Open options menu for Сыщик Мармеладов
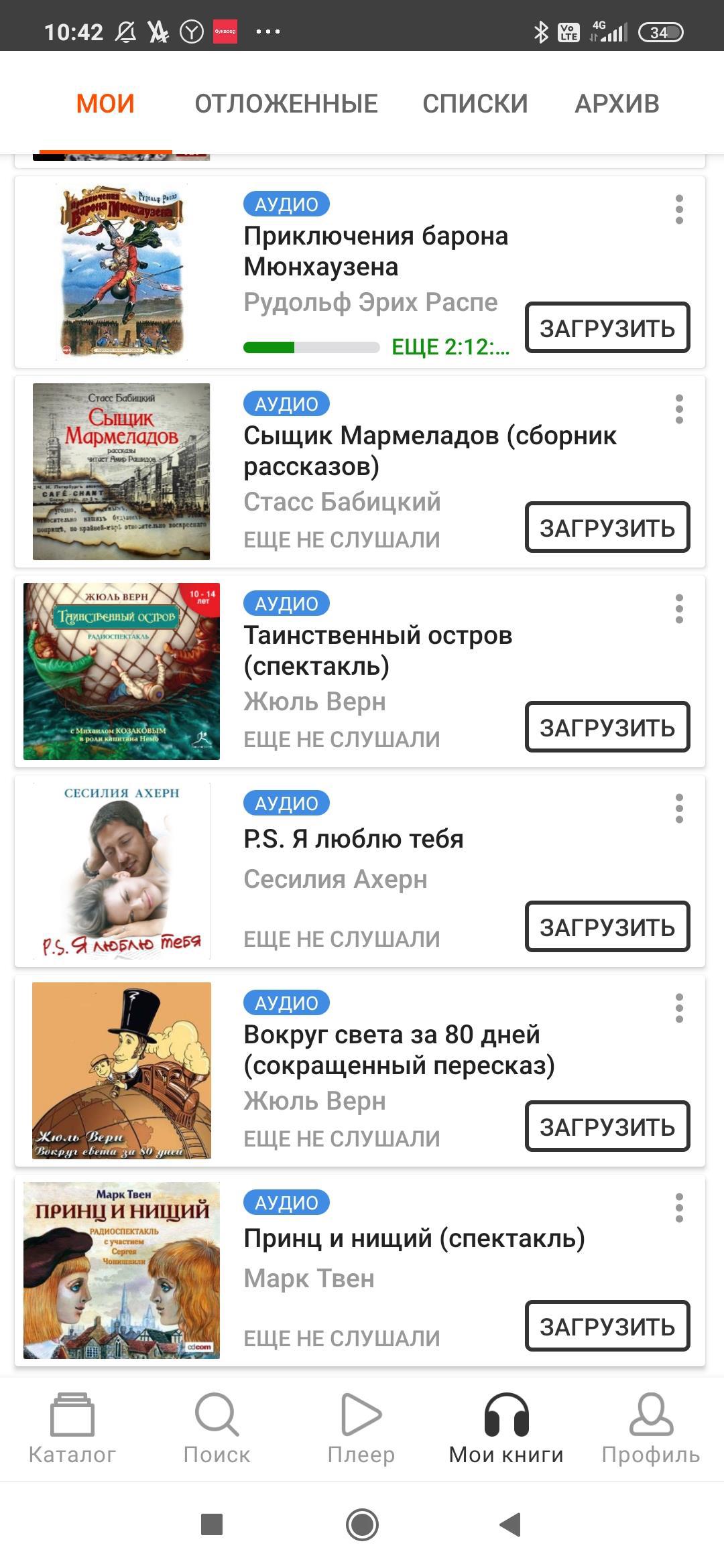Screen dimensions: 724x1568 pyautogui.click(x=679, y=409)
